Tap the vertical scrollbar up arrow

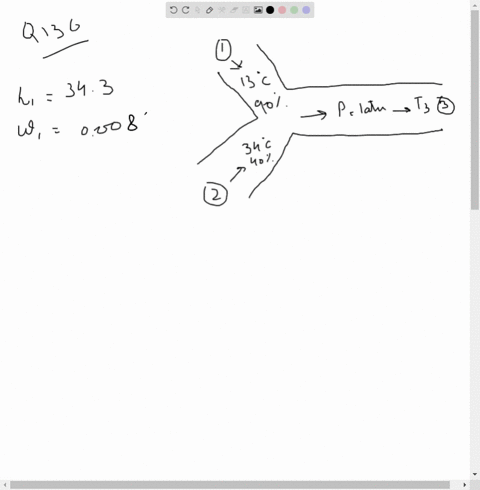click(x=475, y=4)
